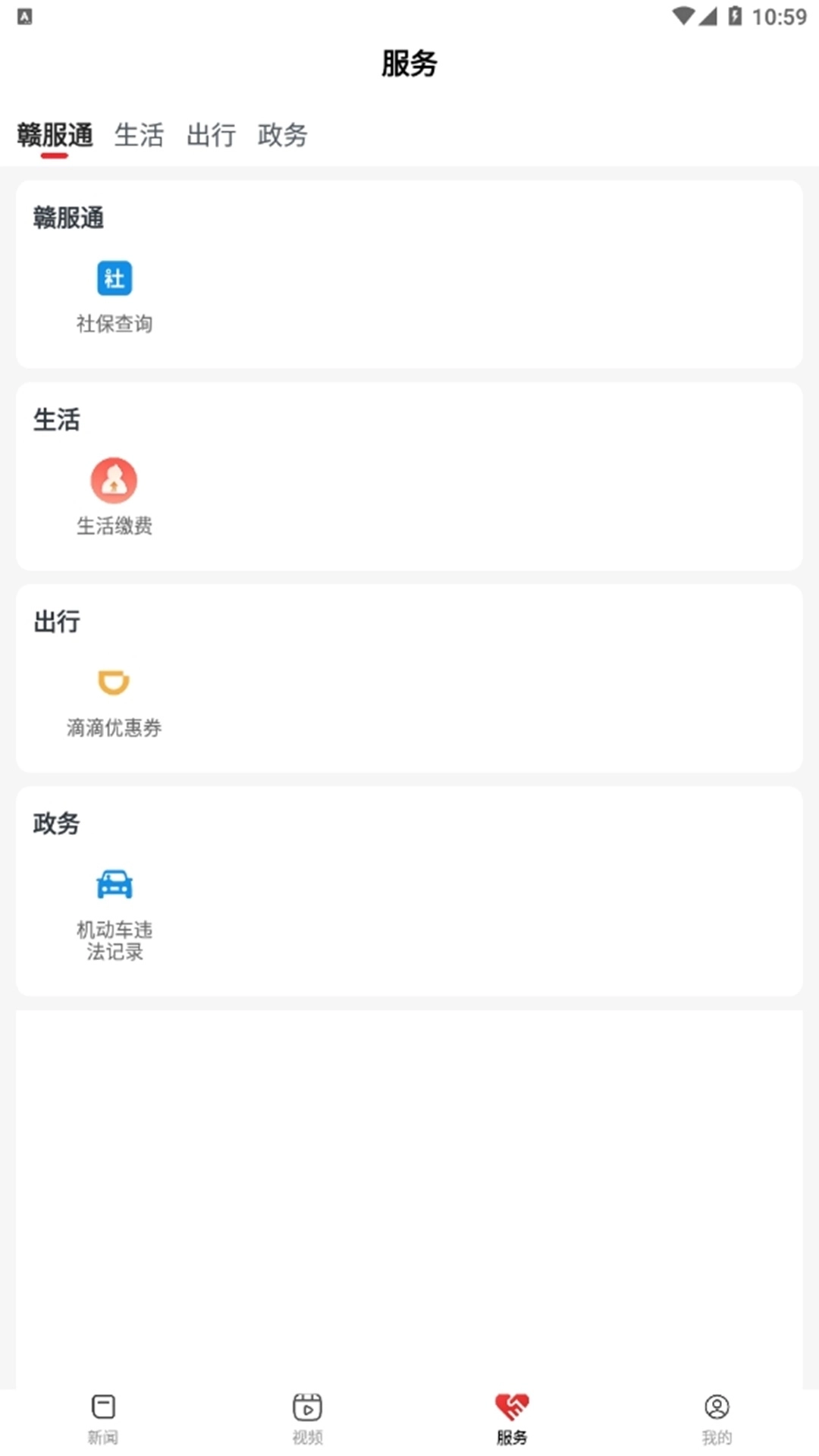Select the 赣服通 tab
The height and width of the screenshot is (1456, 819).
click(x=55, y=136)
